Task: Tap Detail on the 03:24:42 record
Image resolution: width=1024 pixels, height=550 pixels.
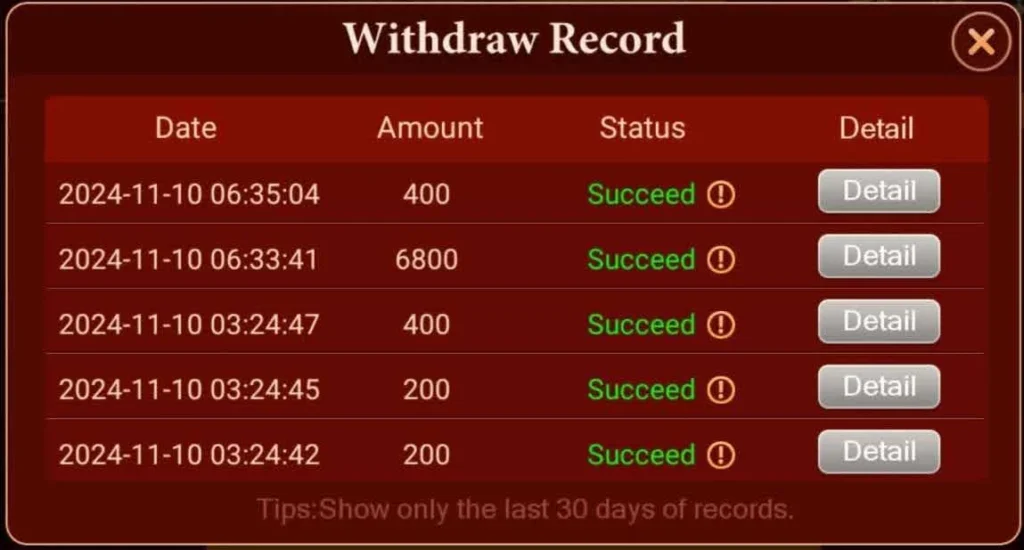Action: point(878,452)
